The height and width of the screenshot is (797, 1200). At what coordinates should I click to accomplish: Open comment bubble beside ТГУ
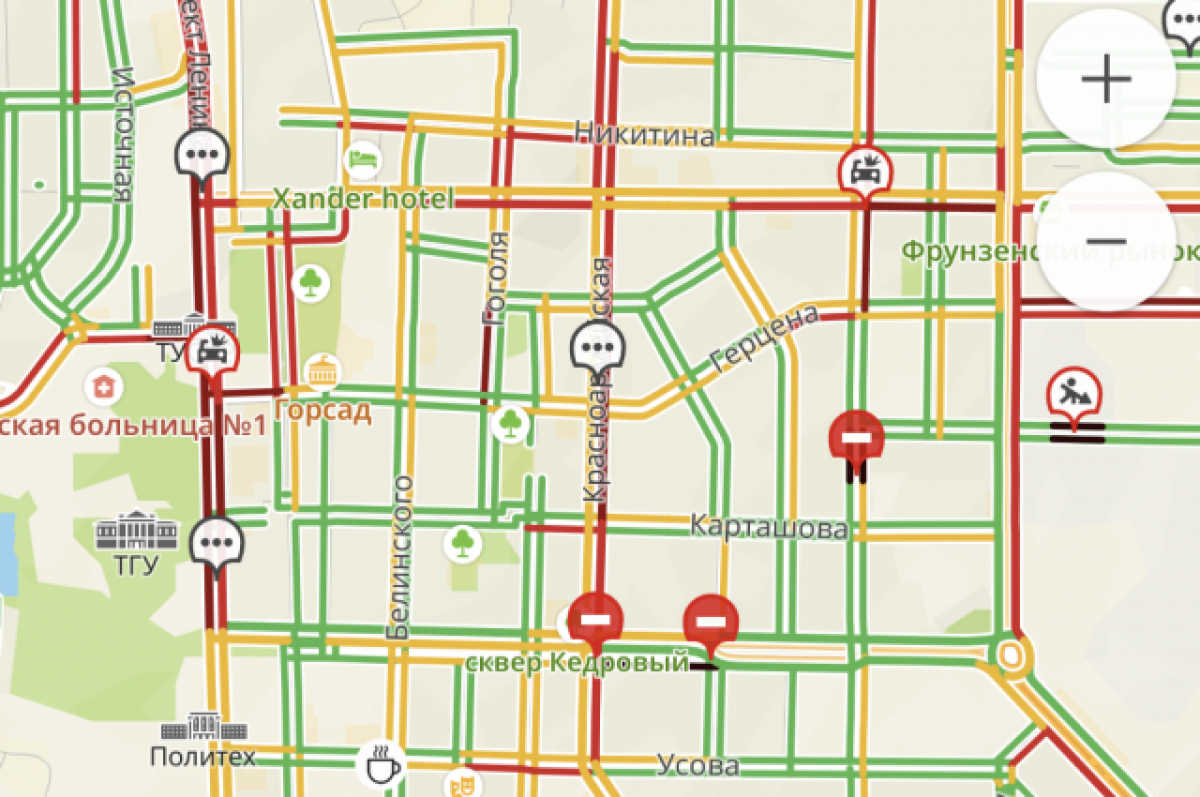pos(217,543)
